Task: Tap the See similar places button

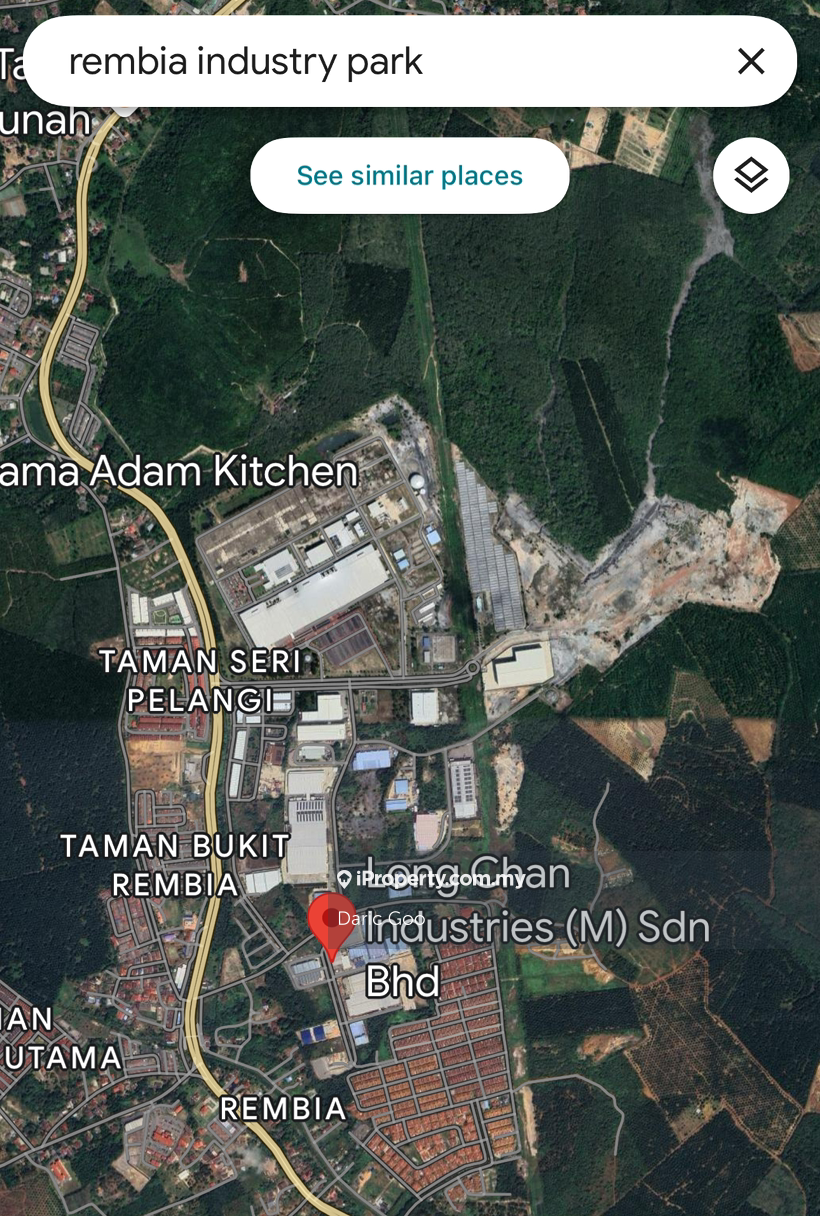Action: pos(409,176)
